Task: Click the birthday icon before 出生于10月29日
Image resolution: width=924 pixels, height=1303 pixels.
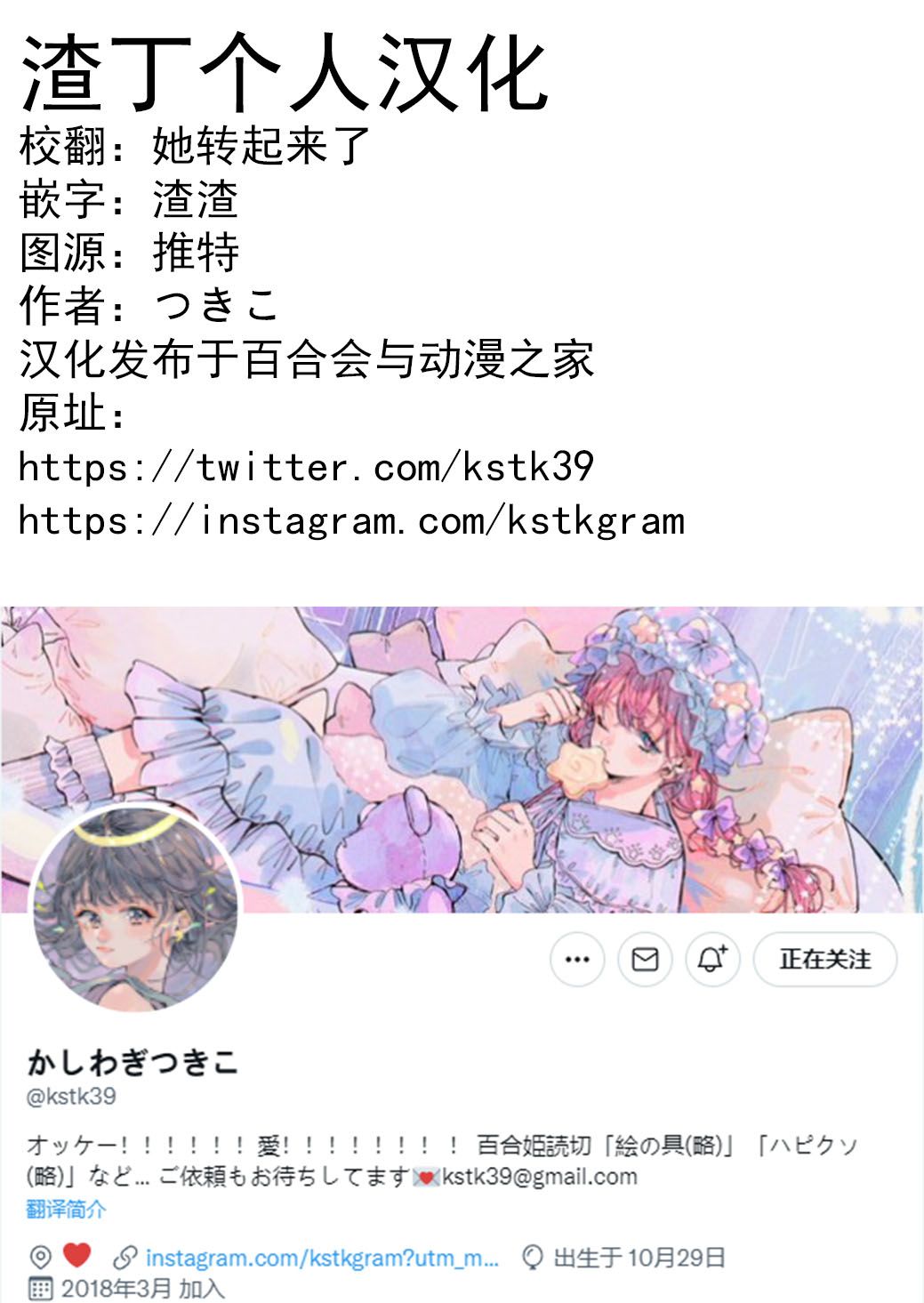Action: click(x=531, y=1256)
